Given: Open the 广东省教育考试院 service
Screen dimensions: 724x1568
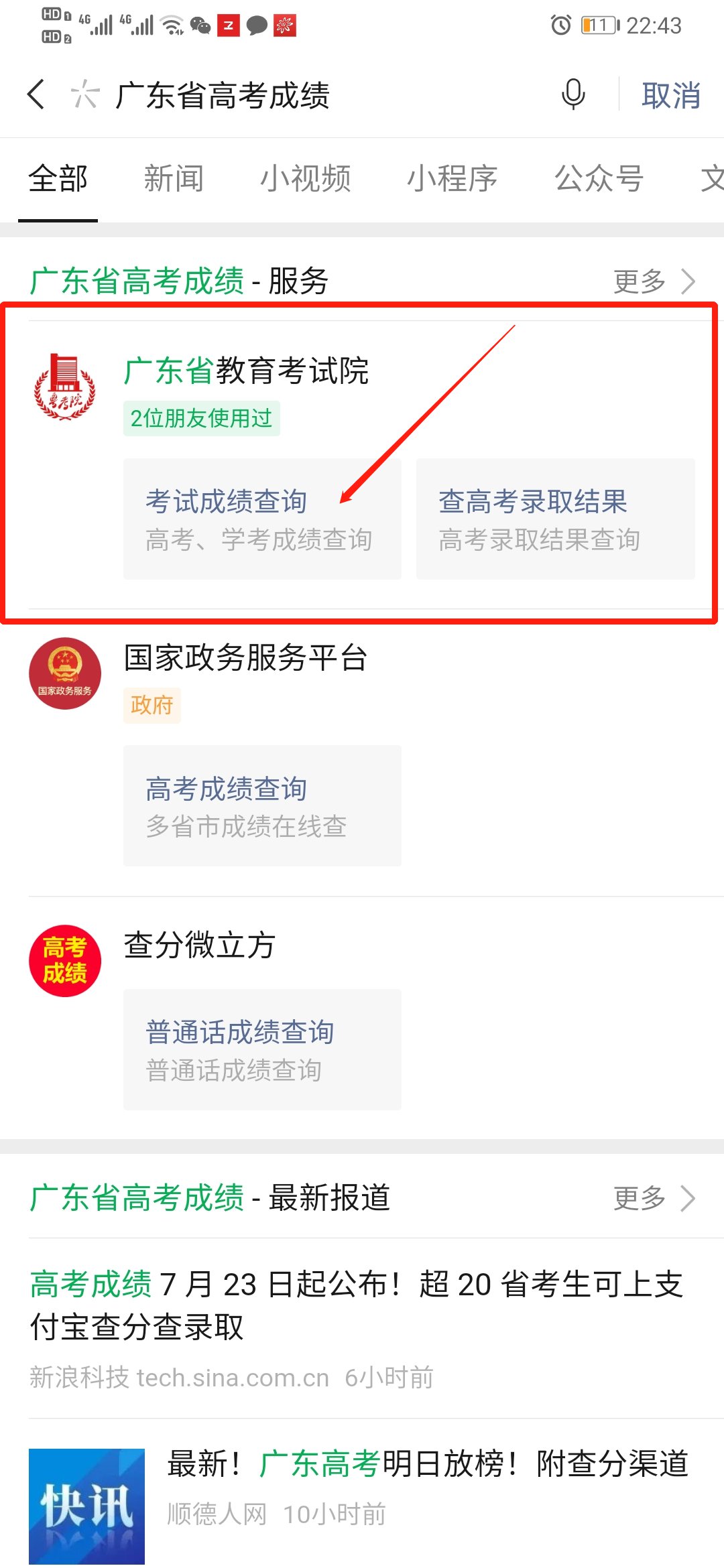Looking at the screenshot, I should 246,371.
